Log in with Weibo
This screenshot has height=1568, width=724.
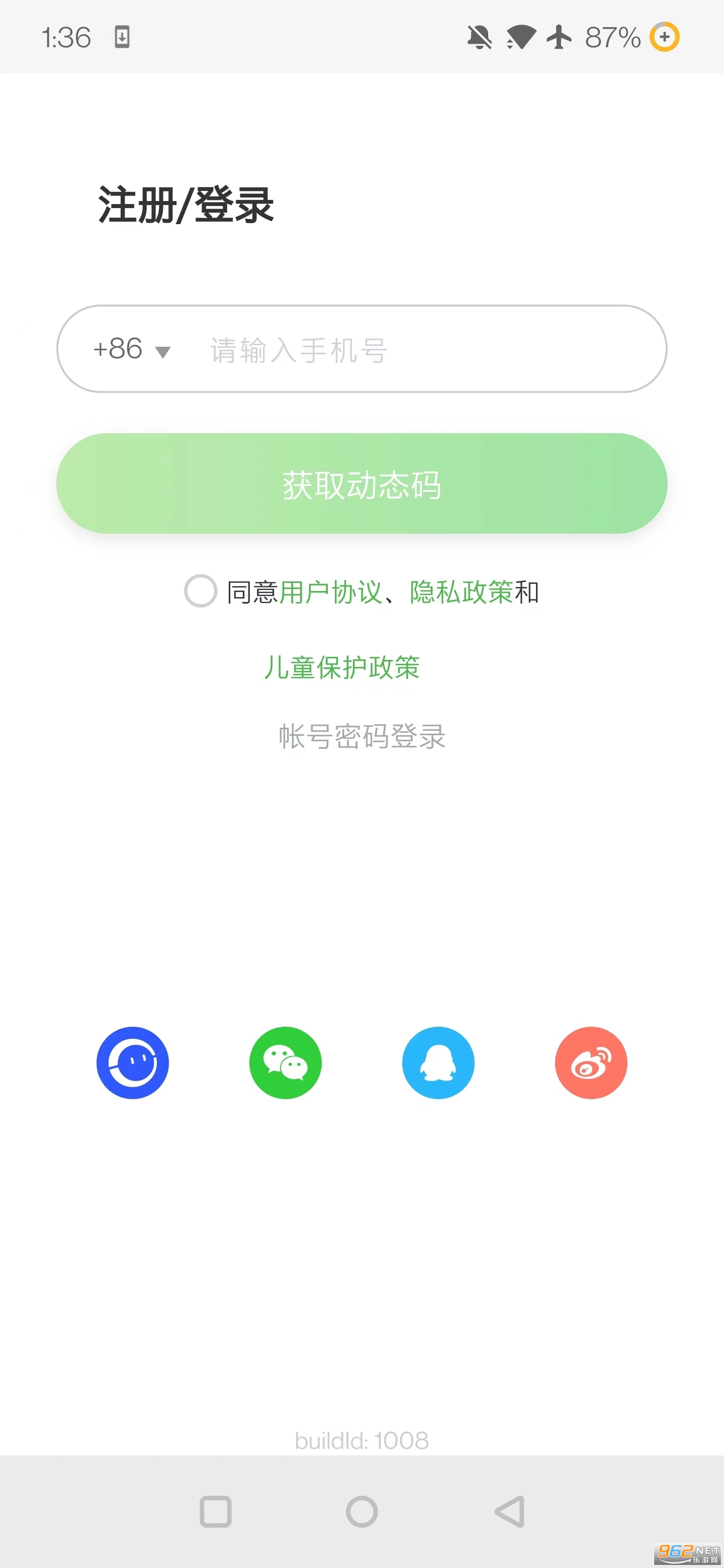[591, 1063]
